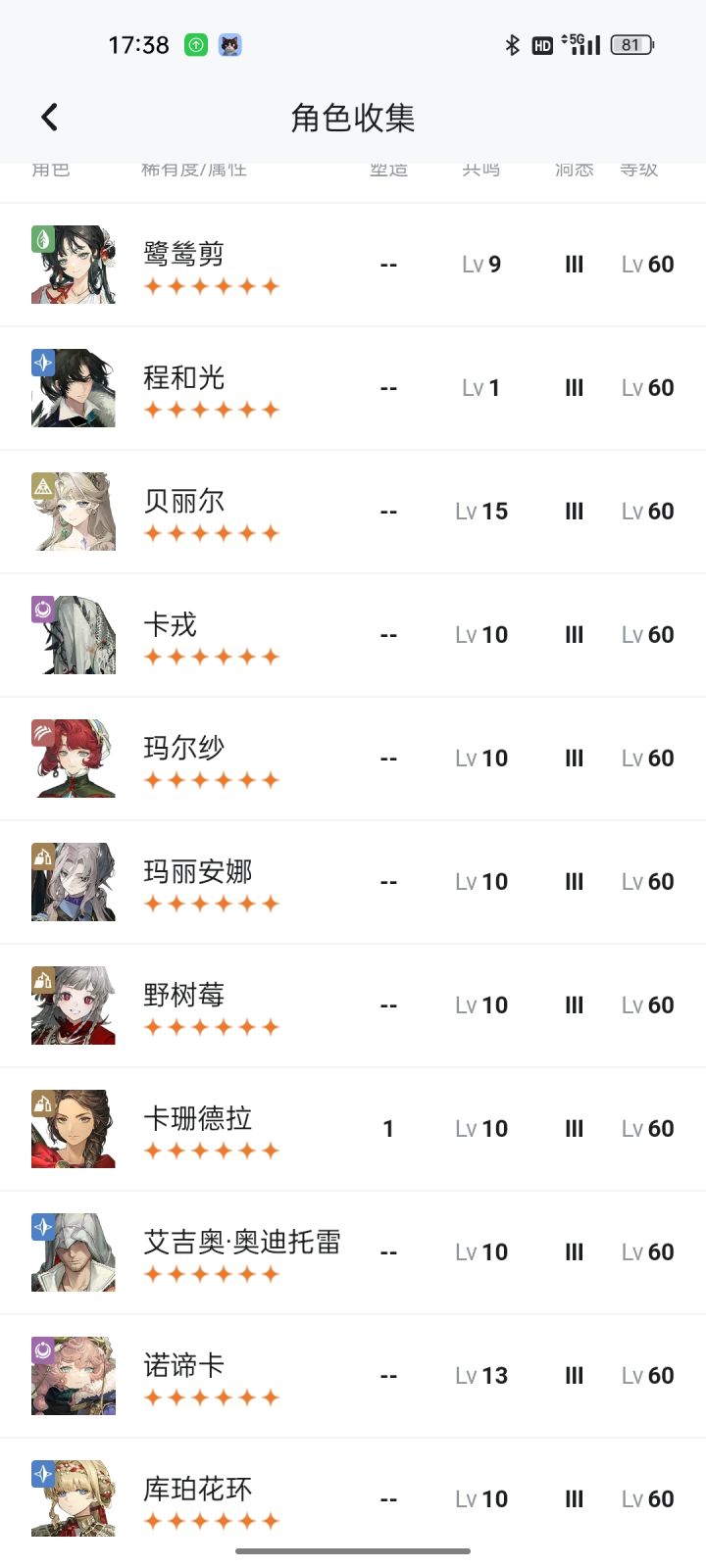
Task: Open the 诺谛卡 character entry
Action: tap(353, 1376)
